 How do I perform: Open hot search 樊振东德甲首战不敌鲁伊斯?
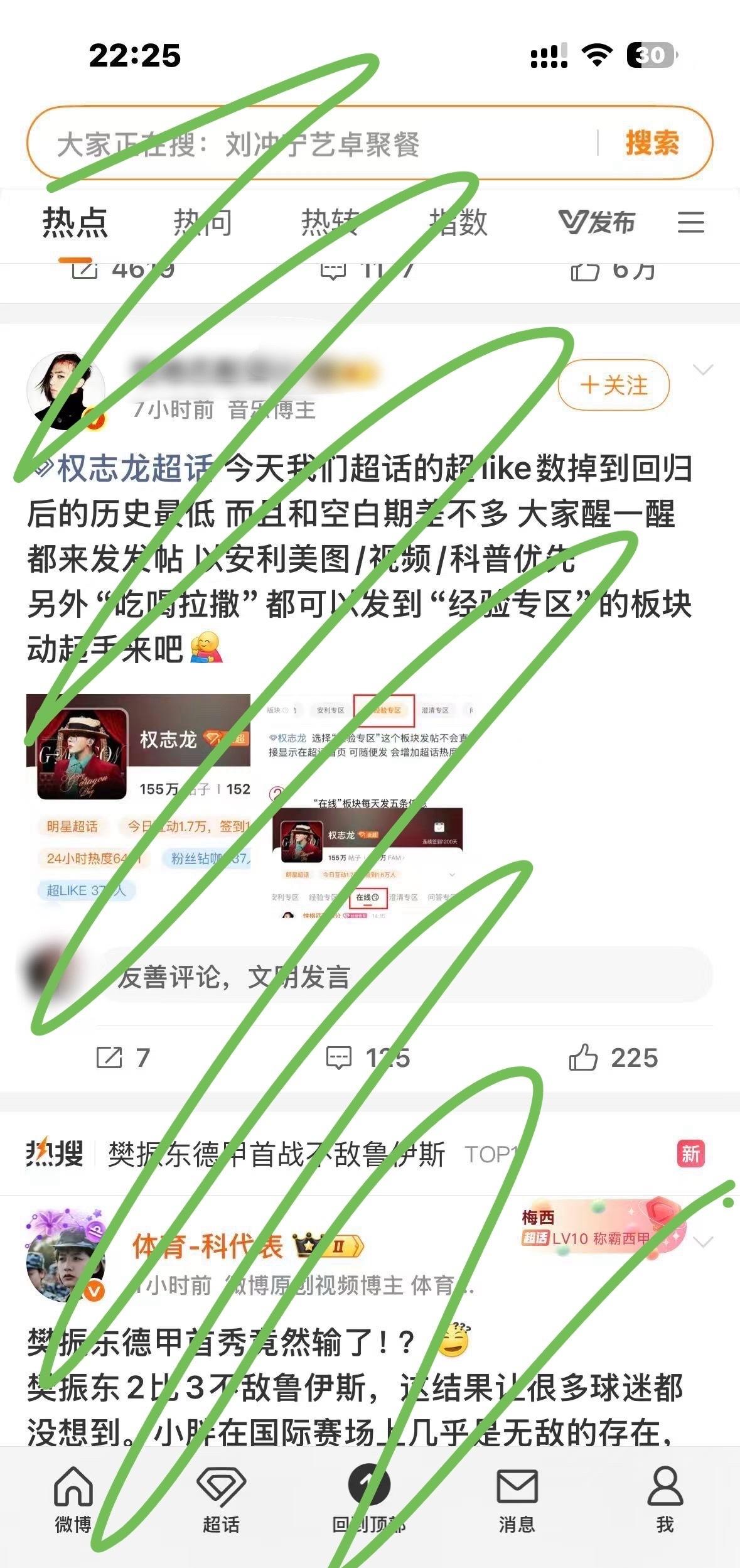[276, 1154]
